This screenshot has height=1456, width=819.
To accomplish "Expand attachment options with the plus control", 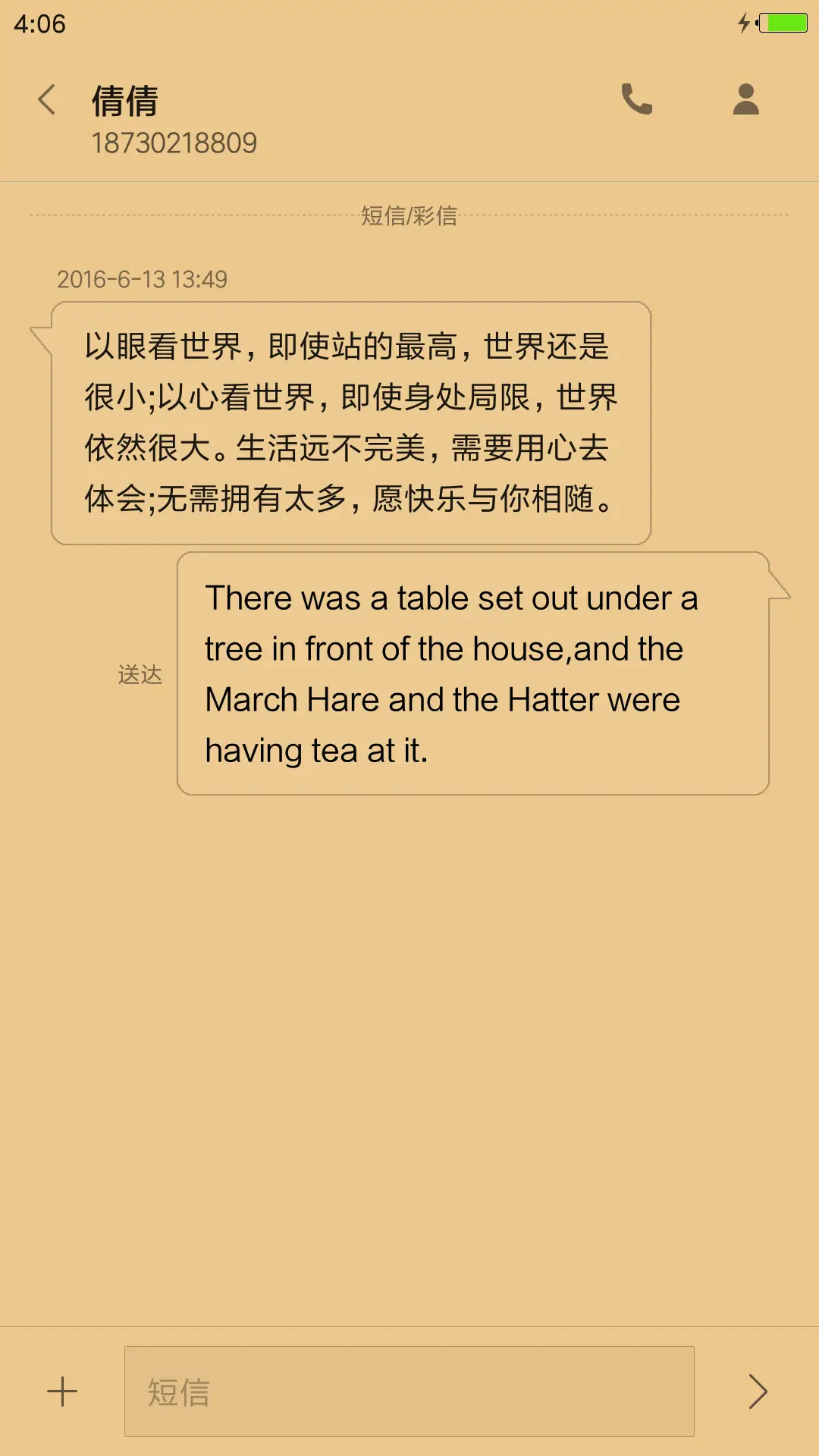I will [x=61, y=1392].
